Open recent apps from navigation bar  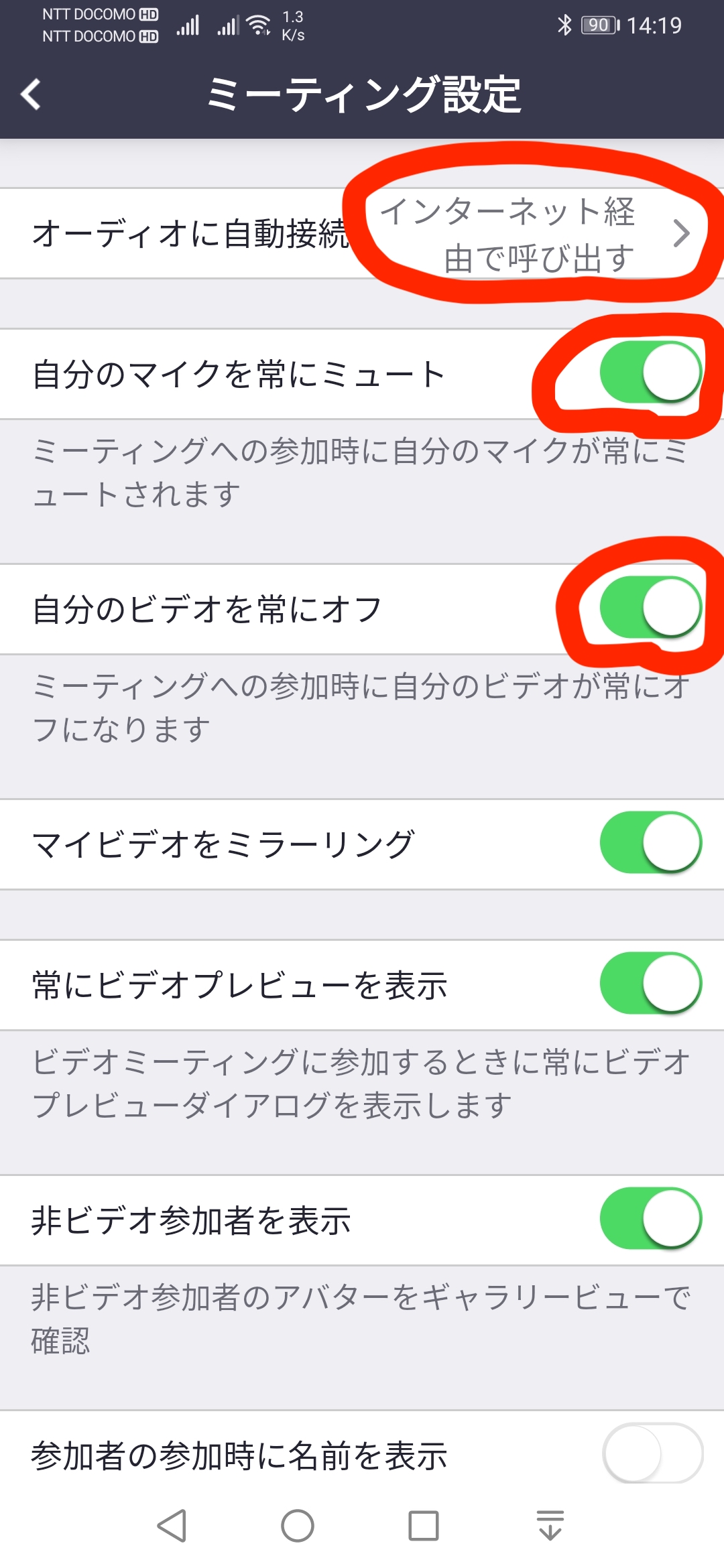[424, 1526]
